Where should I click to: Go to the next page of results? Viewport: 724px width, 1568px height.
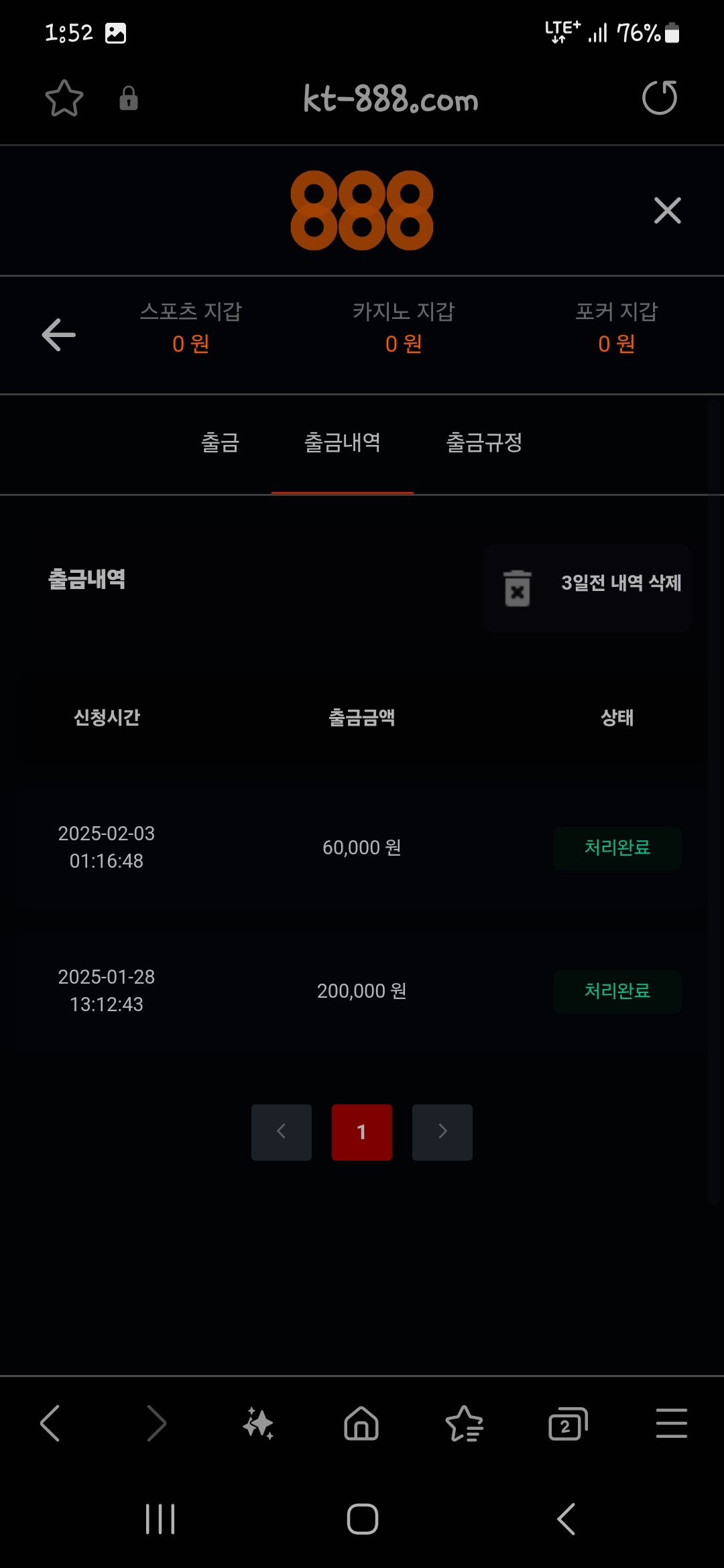(442, 1132)
